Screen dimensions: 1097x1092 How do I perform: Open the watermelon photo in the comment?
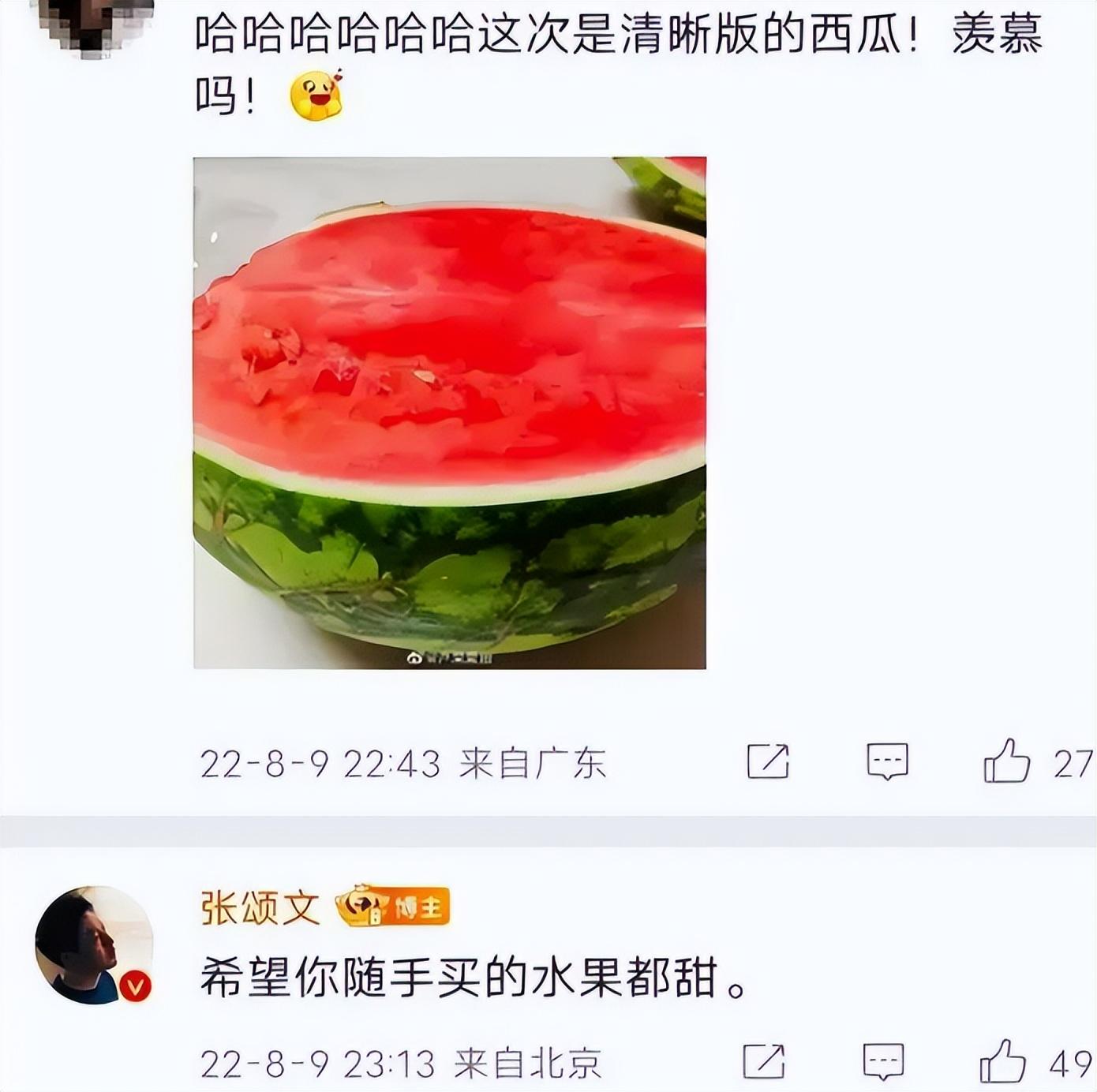(x=449, y=413)
